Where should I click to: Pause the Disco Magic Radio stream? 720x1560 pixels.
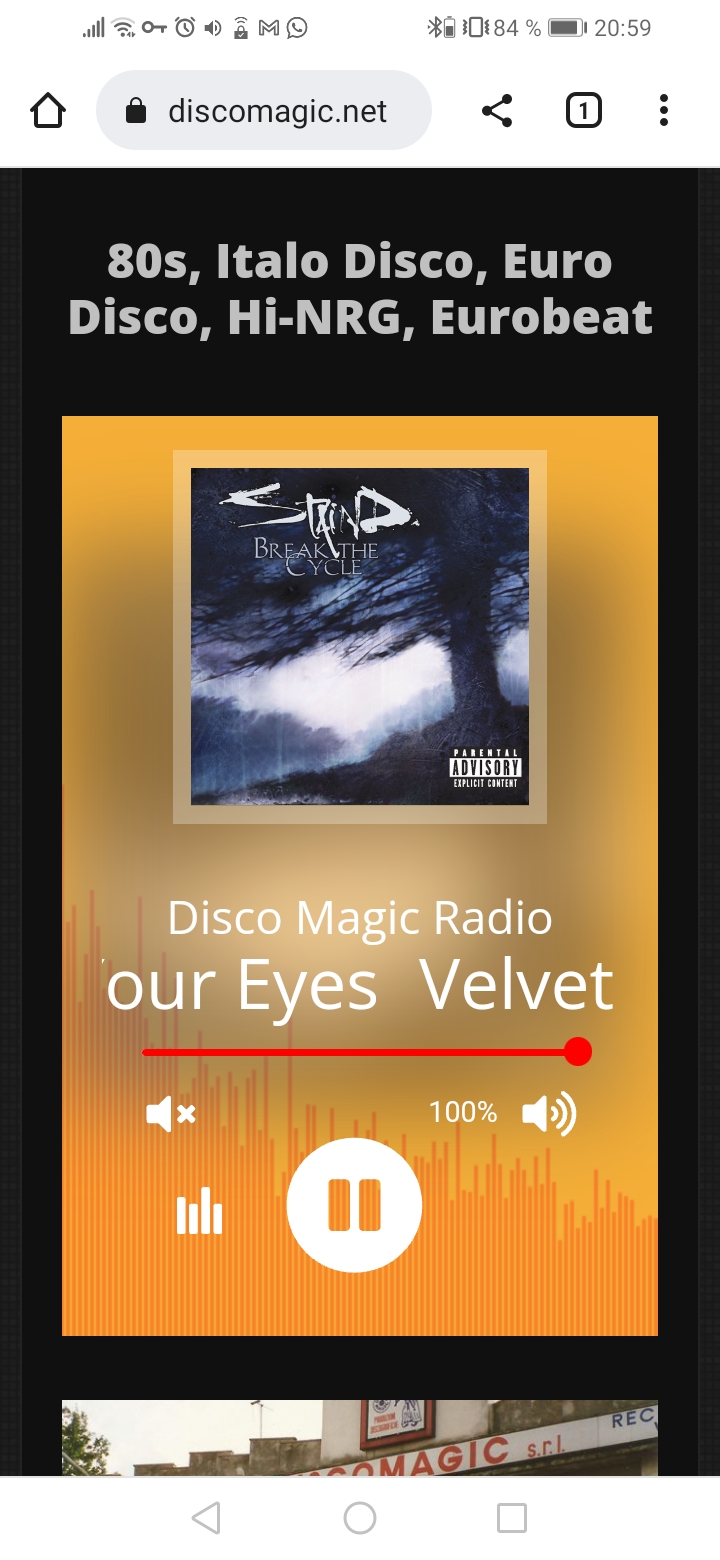coord(354,1205)
